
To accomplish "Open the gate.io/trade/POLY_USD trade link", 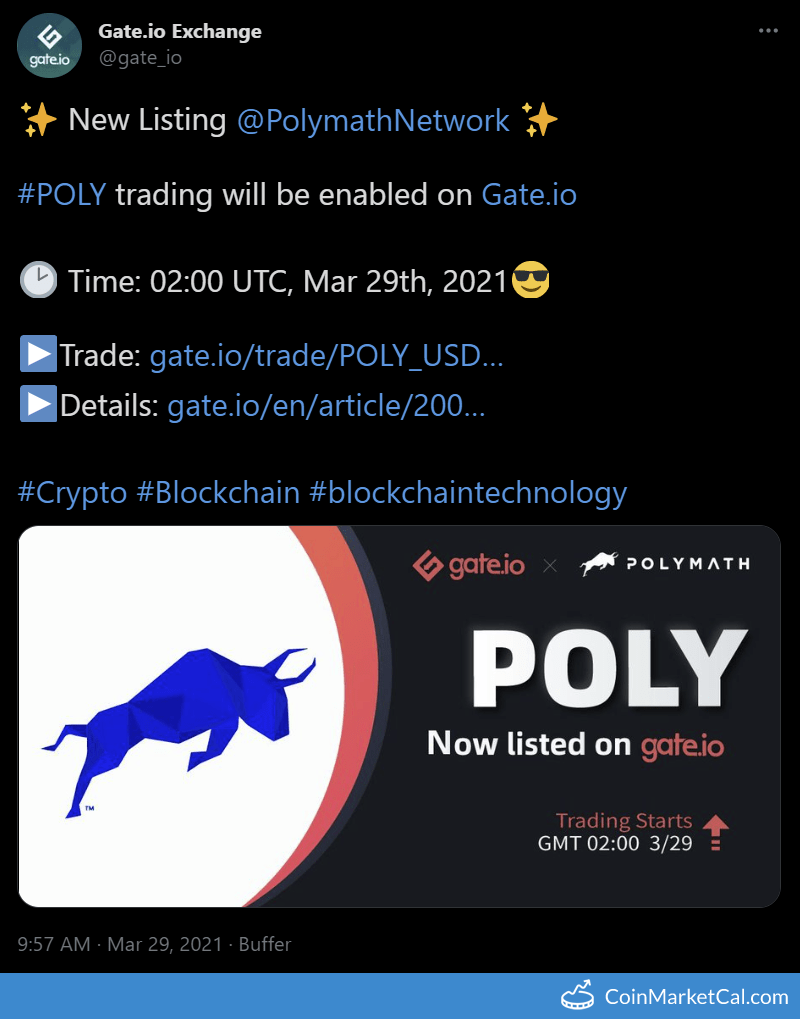I will [326, 355].
